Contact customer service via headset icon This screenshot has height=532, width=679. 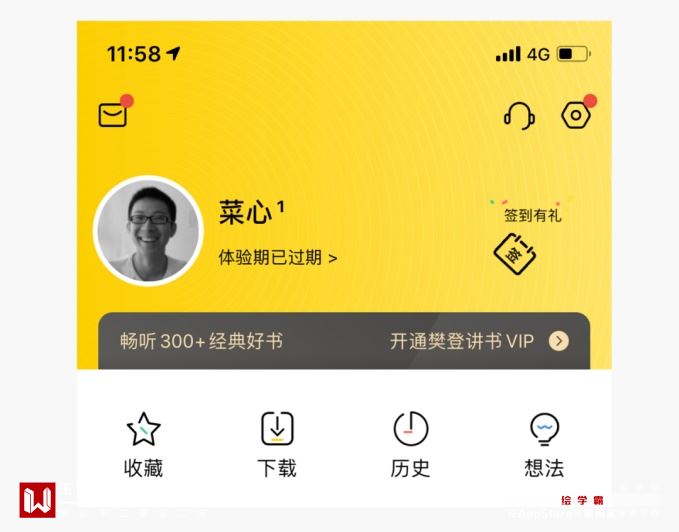coord(518,116)
